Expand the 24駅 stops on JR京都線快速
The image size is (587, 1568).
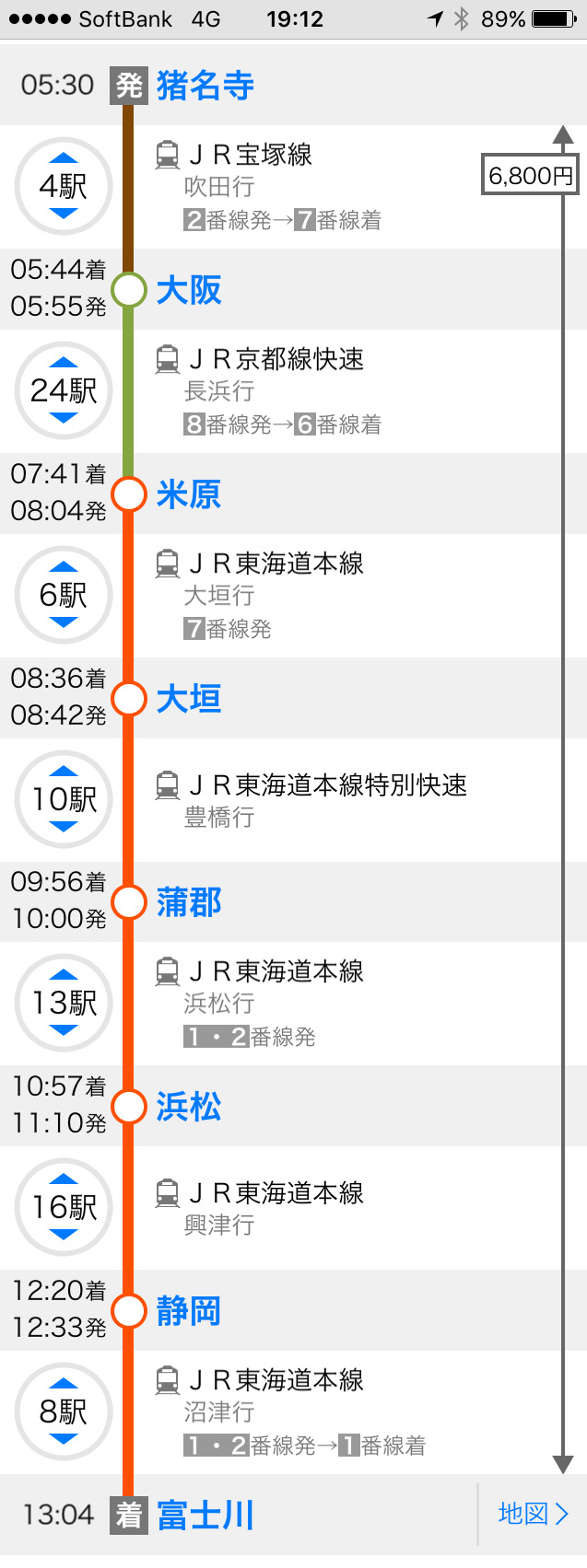click(x=63, y=390)
